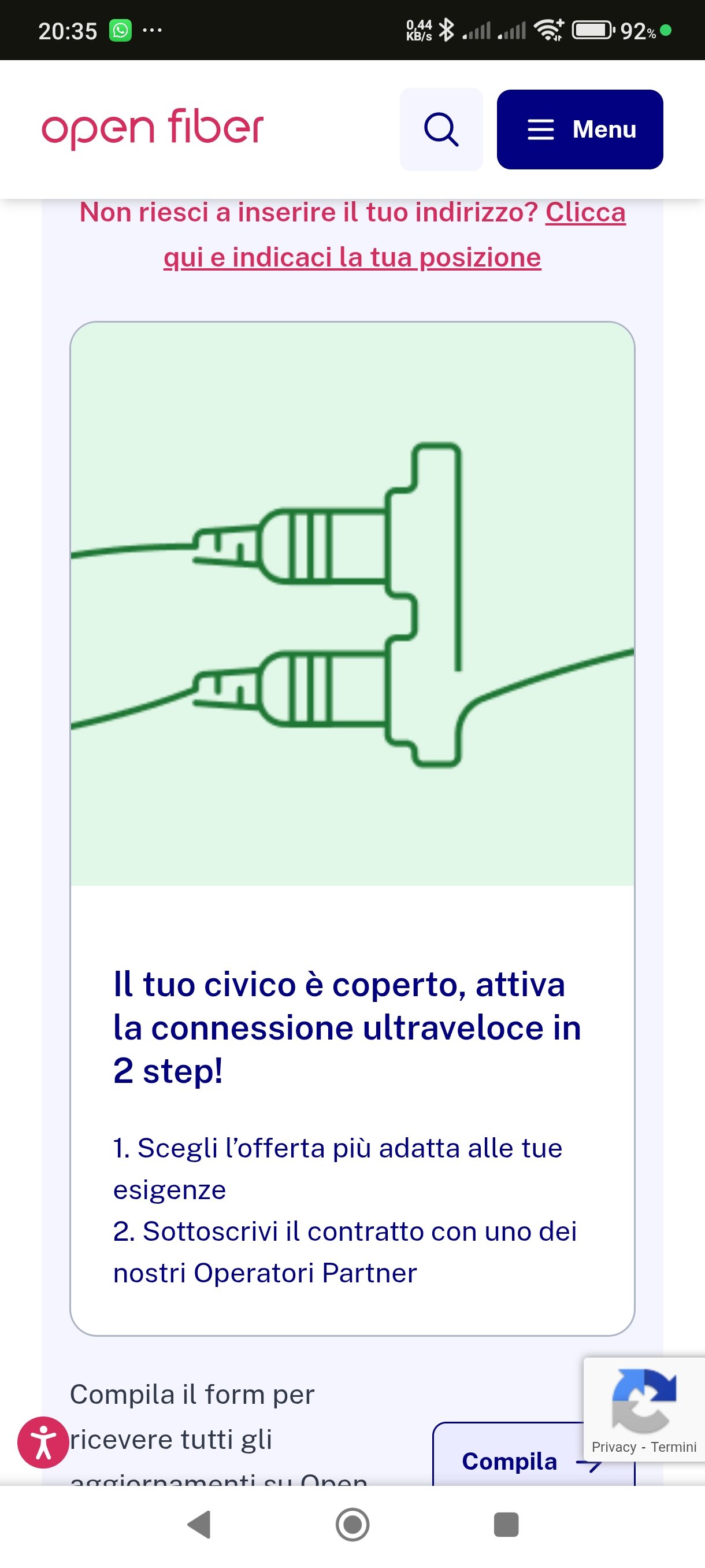The image size is (705, 1568).
Task: Tap the Compila button
Action: (x=510, y=1461)
